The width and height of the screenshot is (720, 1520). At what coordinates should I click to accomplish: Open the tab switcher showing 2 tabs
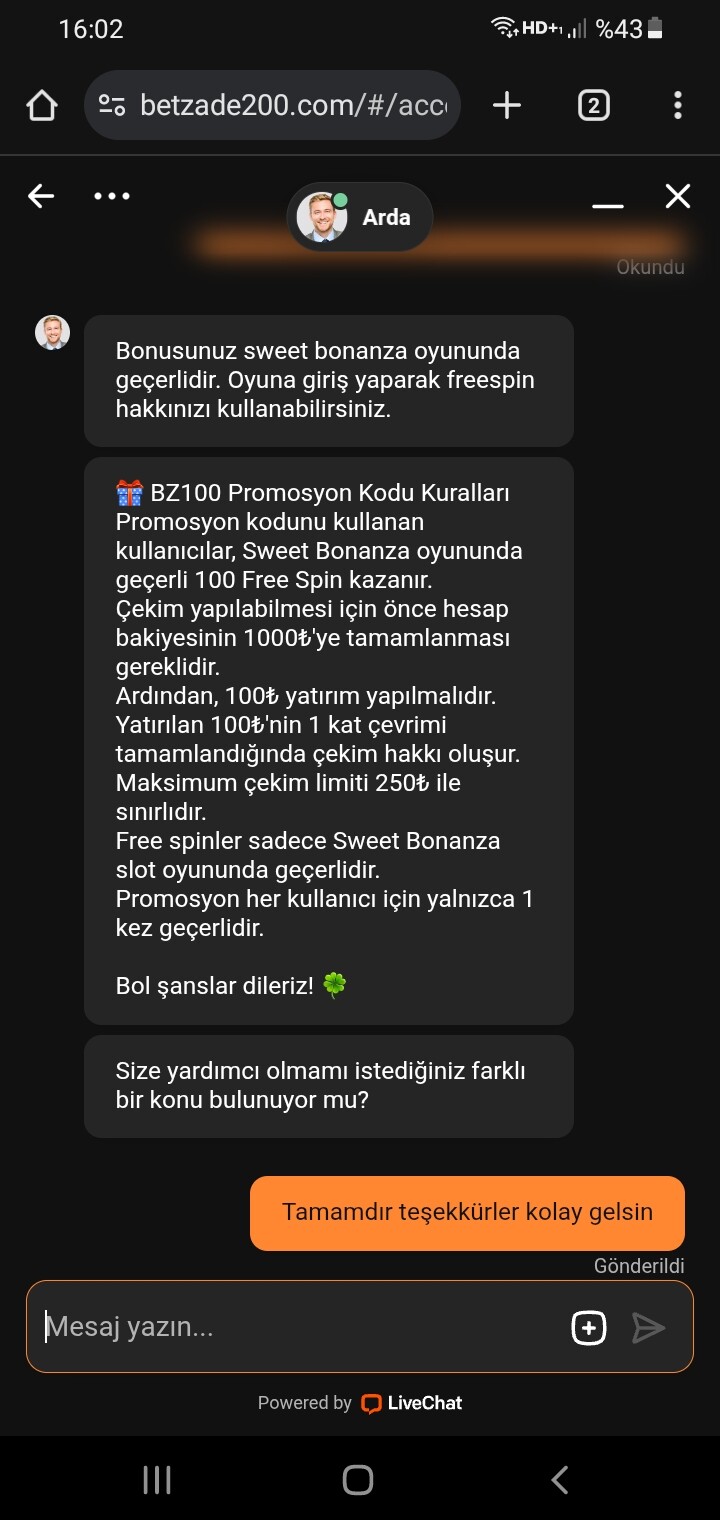click(x=593, y=105)
